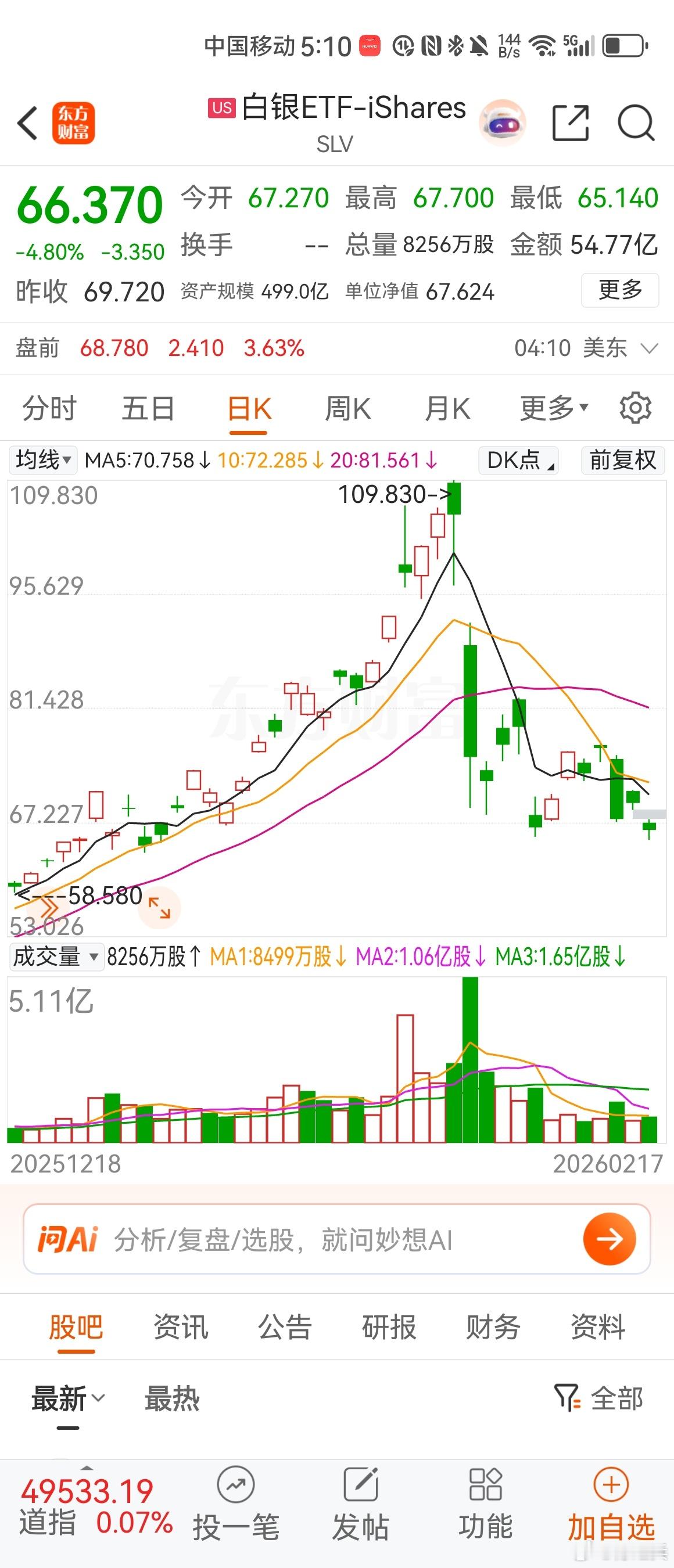Switch to the 周K weekly chart tab

click(x=347, y=408)
